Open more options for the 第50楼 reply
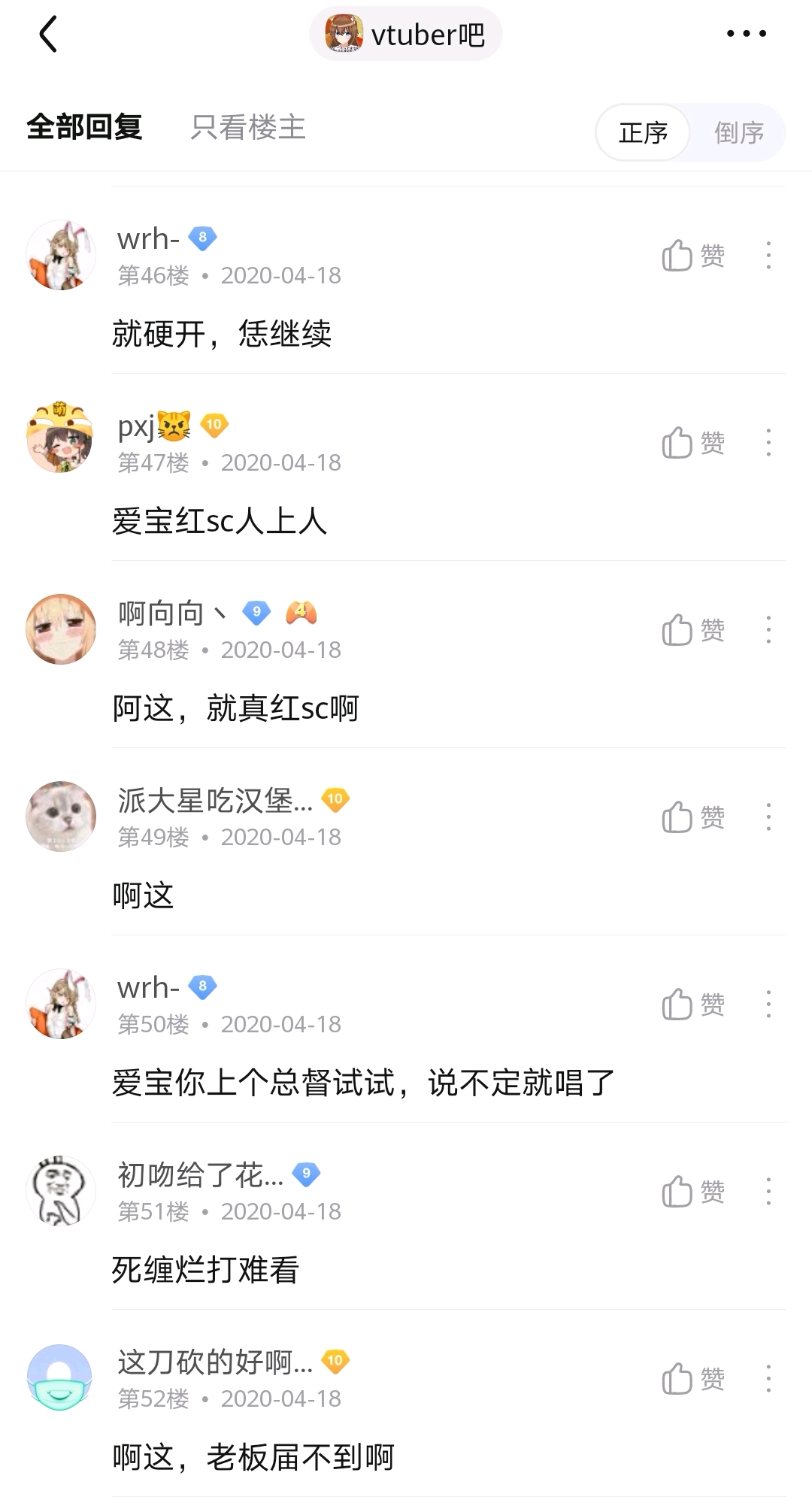Viewport: 812px width, 1506px height. click(x=768, y=1005)
